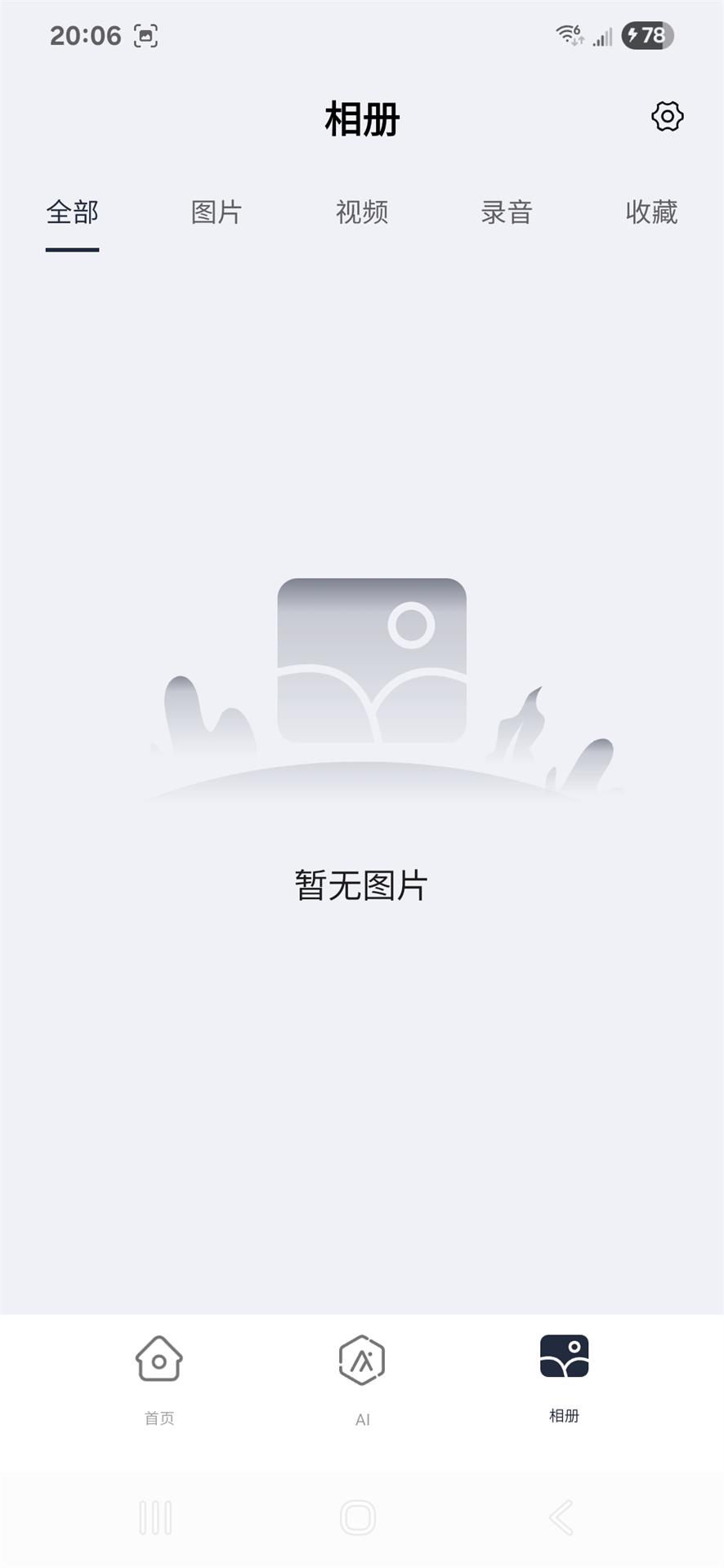
Task: Tap the 相册 title at the top
Action: tap(360, 118)
